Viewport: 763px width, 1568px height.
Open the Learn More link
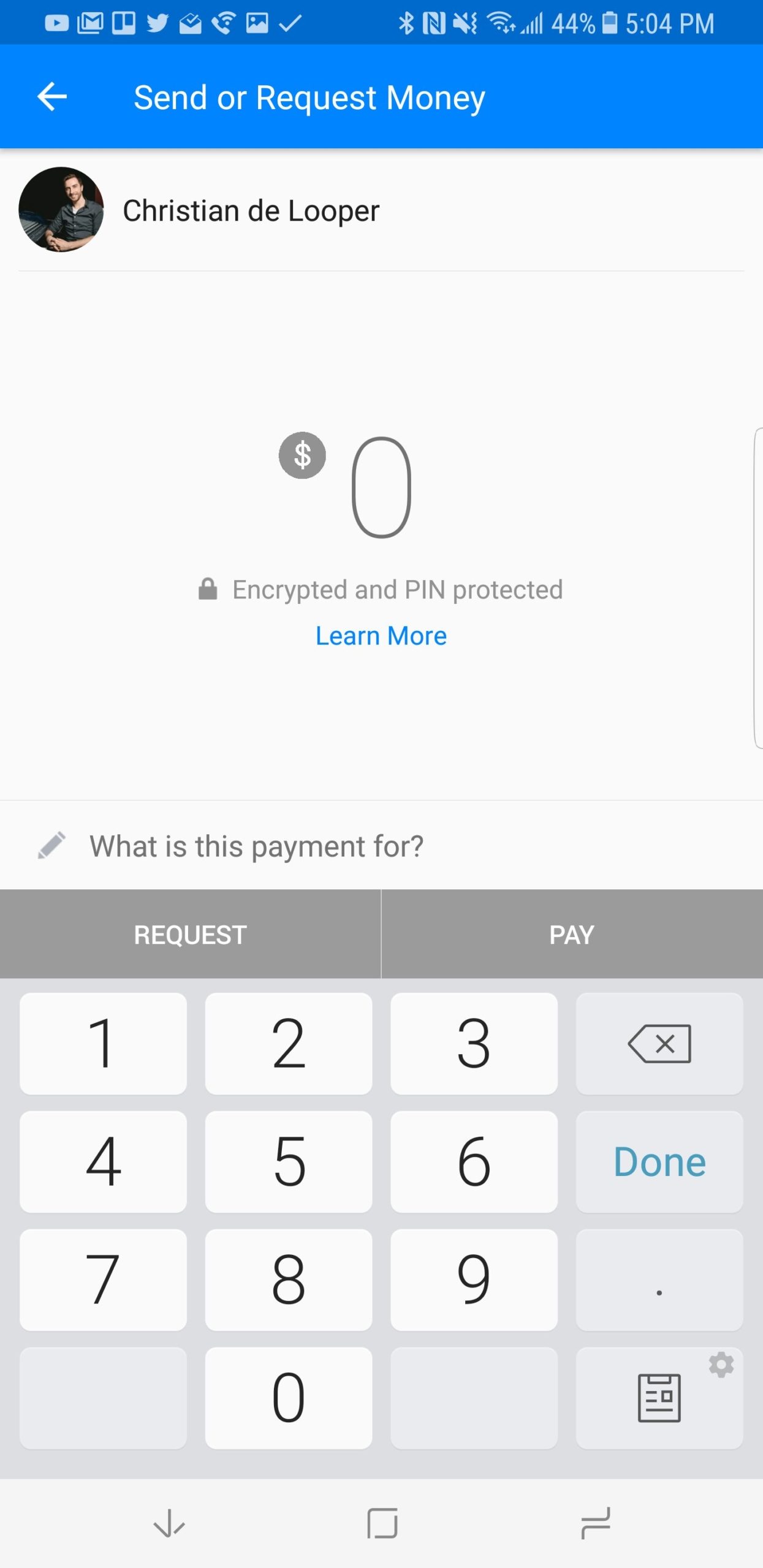381,636
